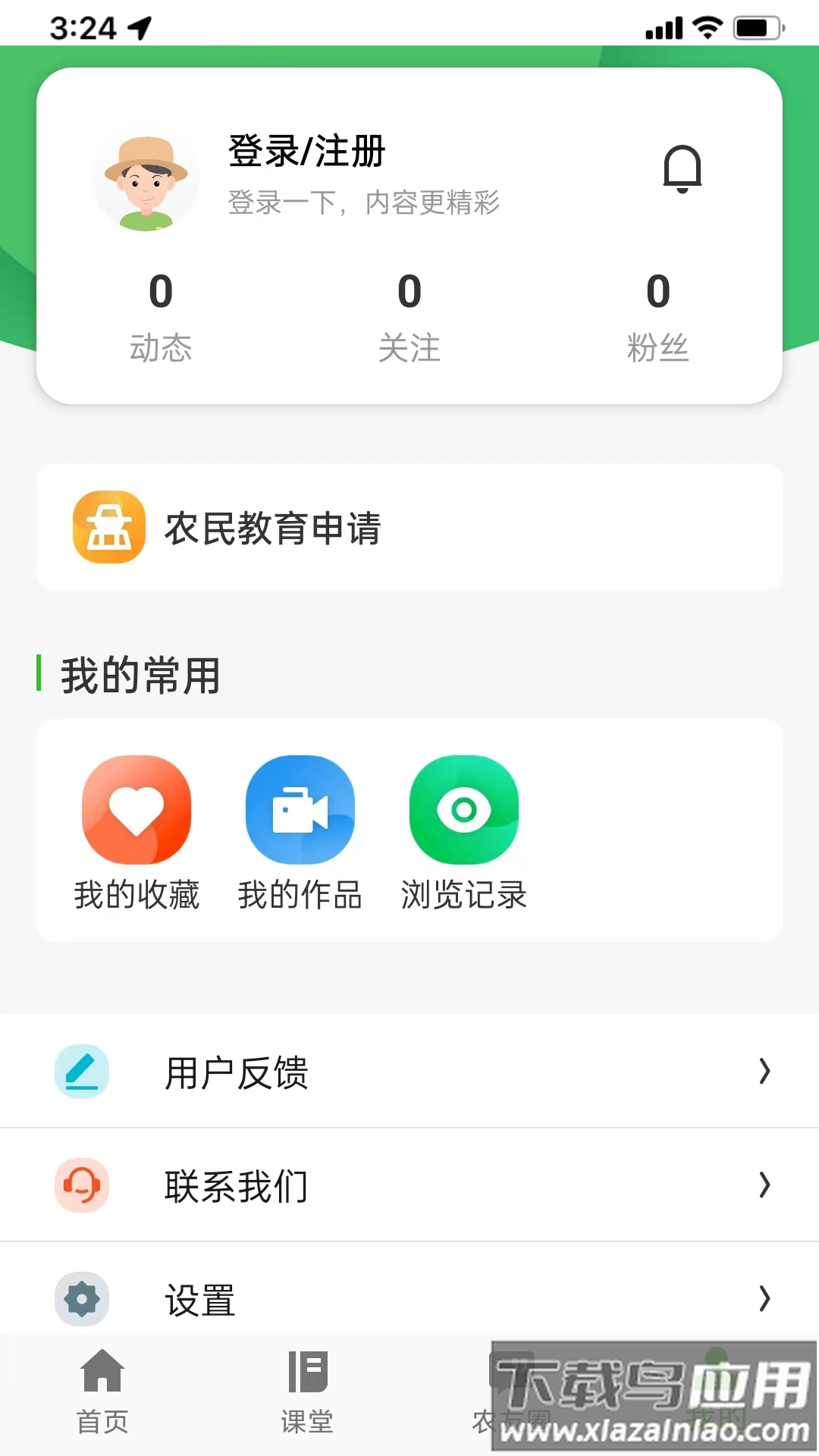Expand 联系我们 via its chevron

(x=764, y=1185)
